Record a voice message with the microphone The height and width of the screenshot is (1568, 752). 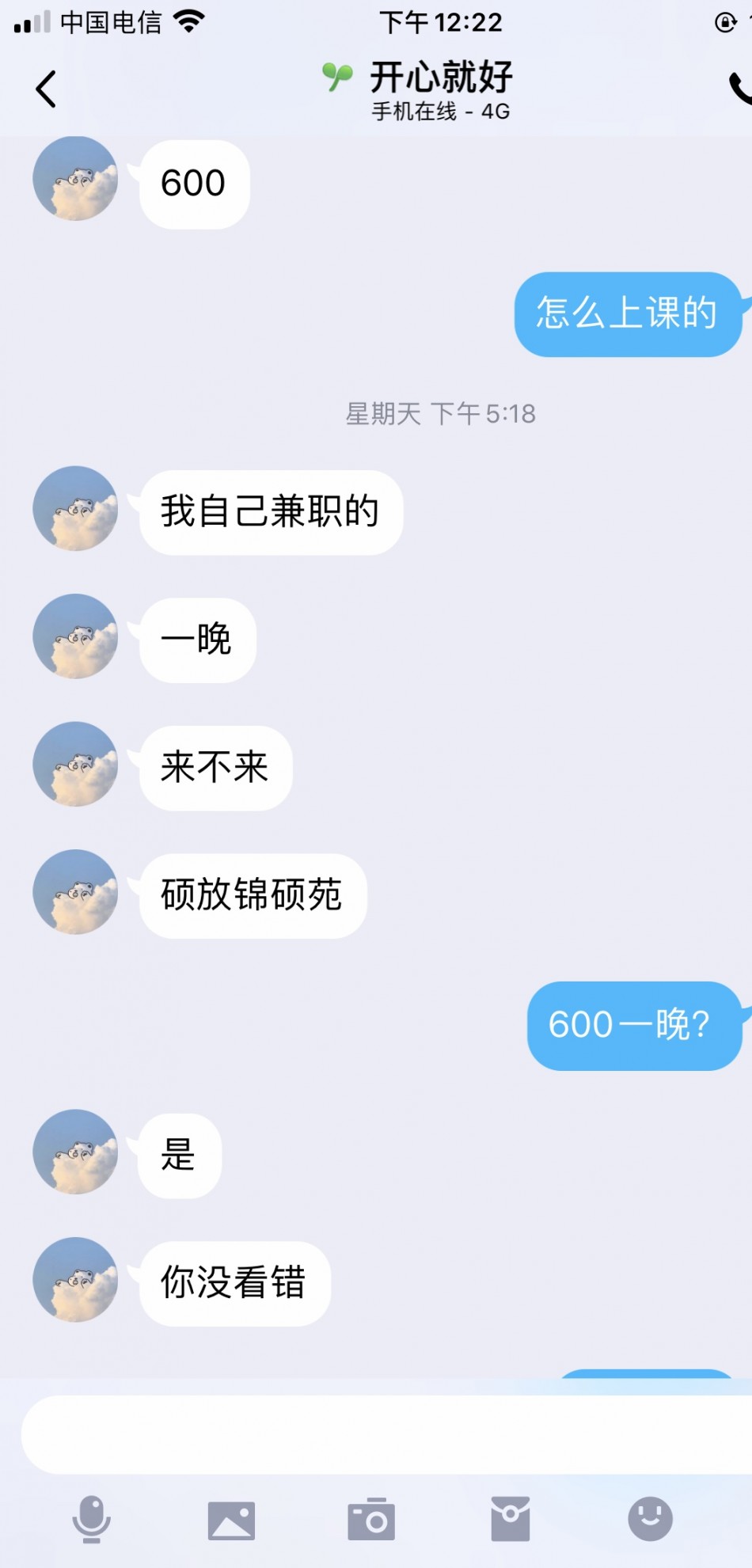click(x=92, y=1519)
